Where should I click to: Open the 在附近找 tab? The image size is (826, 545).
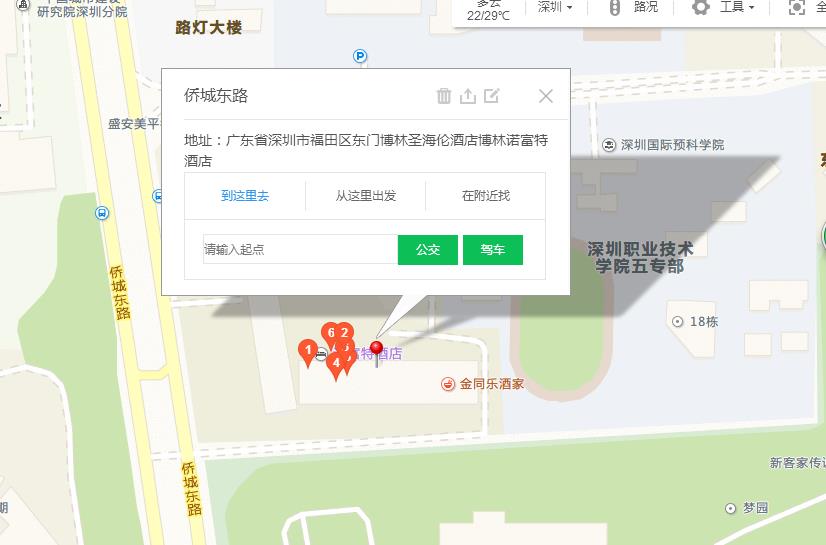pos(485,196)
